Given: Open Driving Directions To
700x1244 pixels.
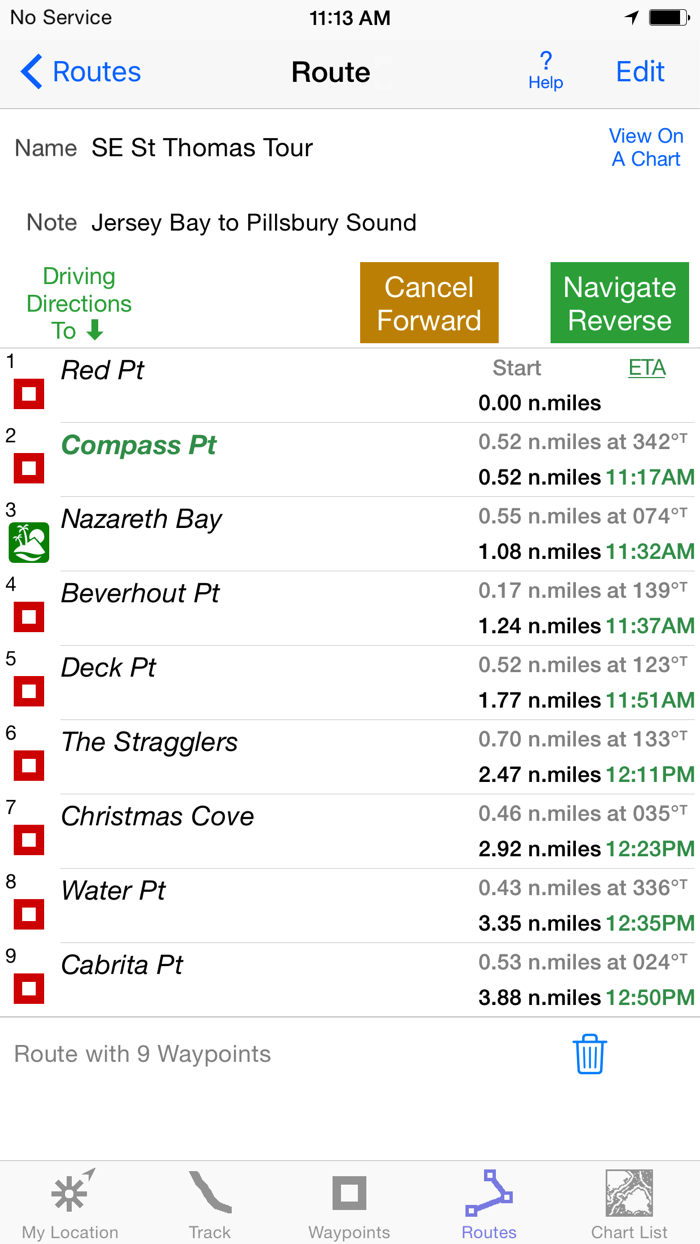Looking at the screenshot, I should pos(79,303).
